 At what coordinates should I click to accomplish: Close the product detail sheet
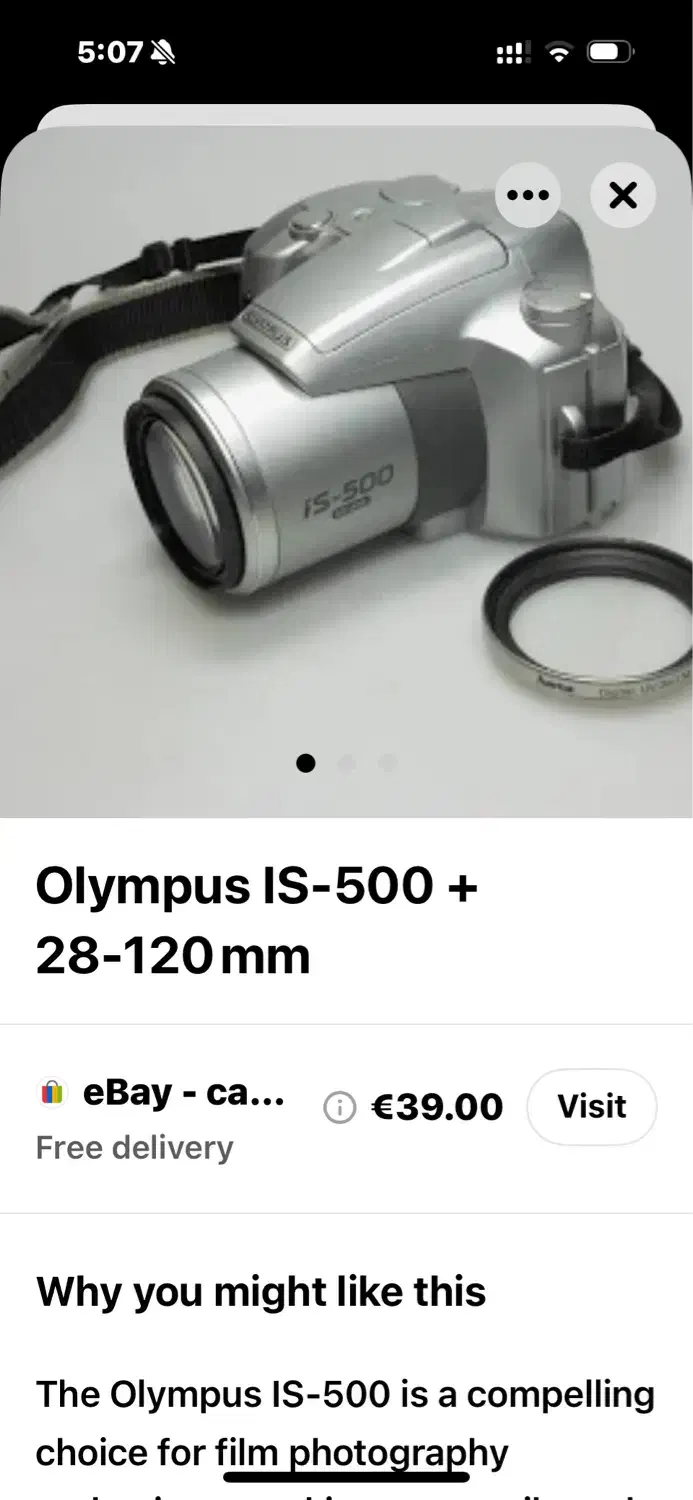tap(623, 195)
